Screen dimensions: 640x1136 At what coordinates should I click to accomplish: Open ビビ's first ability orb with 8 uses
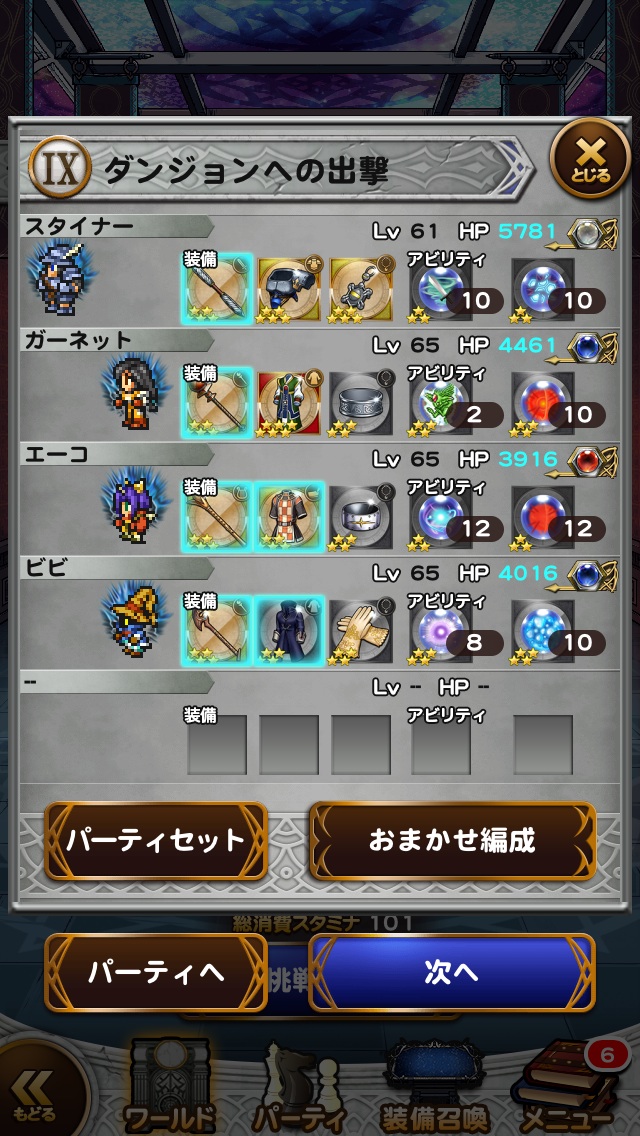(x=442, y=631)
